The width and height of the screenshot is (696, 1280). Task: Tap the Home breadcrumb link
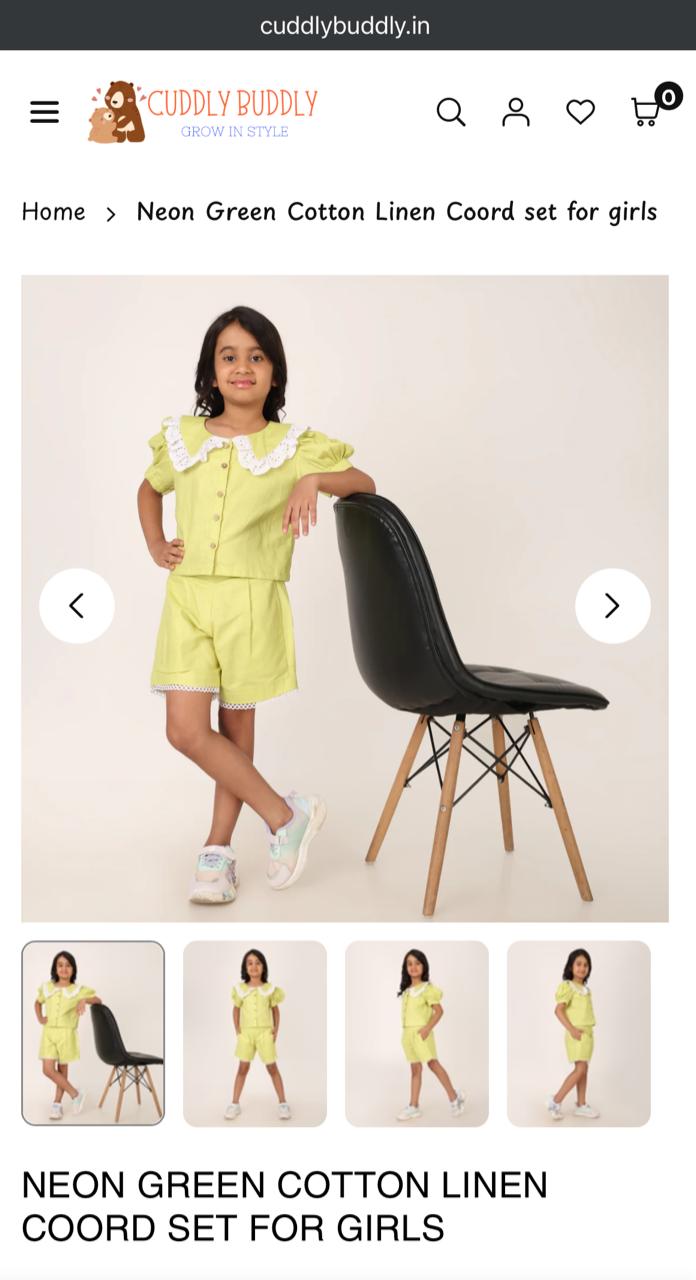click(54, 212)
